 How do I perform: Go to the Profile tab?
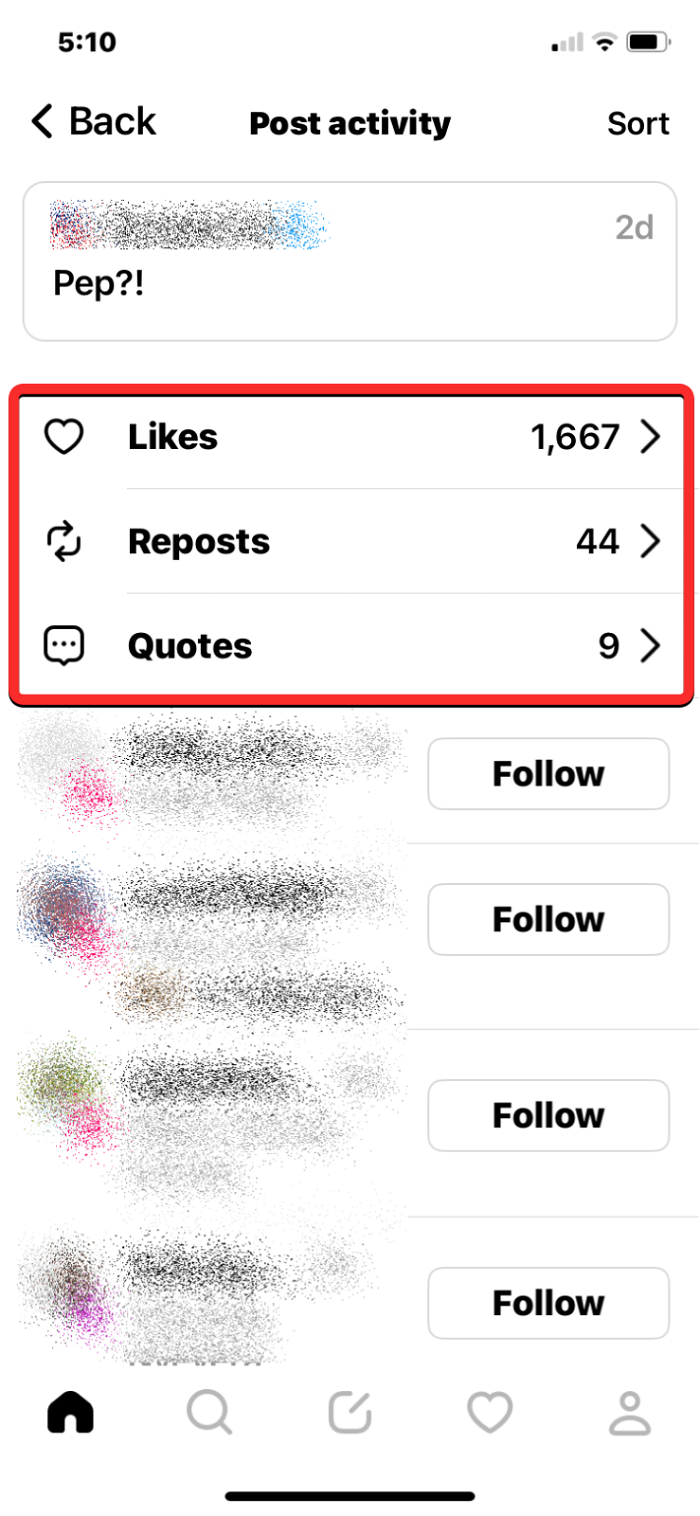coord(630,1413)
